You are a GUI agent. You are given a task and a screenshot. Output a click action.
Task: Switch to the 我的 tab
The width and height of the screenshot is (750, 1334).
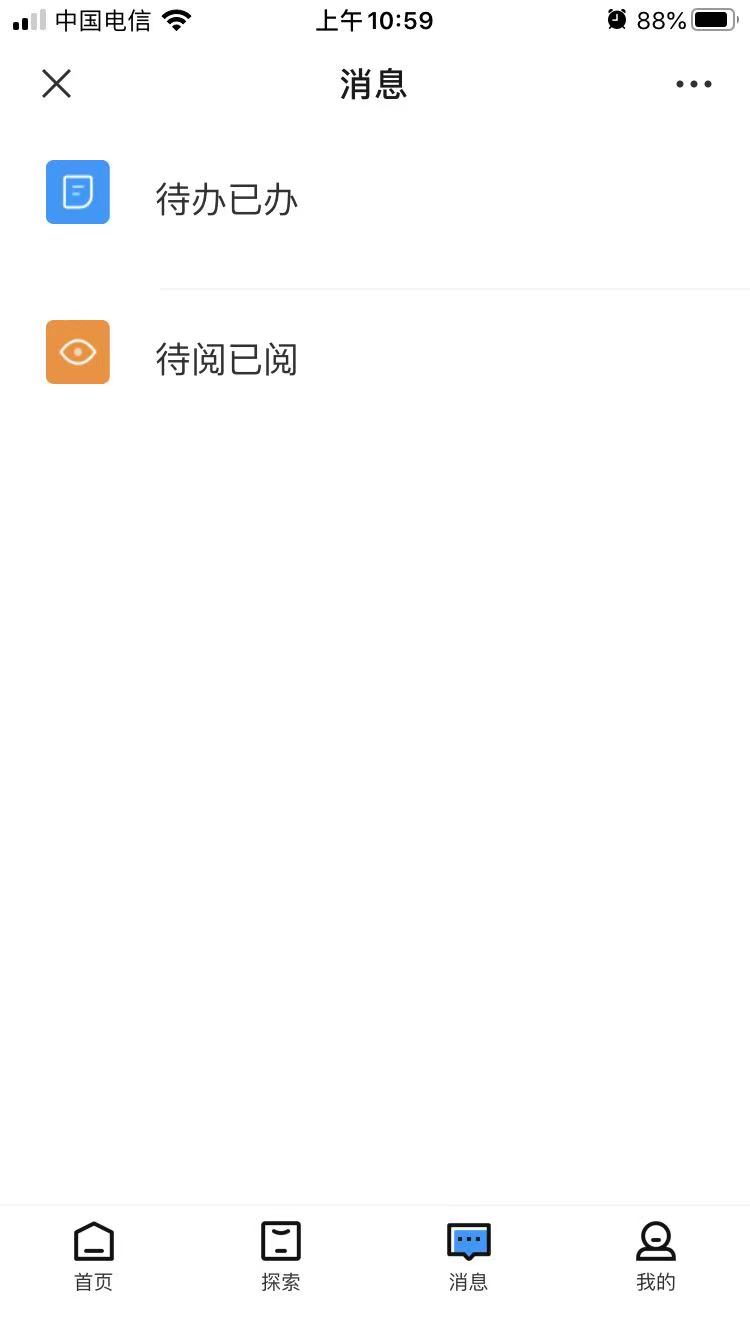point(656,1257)
